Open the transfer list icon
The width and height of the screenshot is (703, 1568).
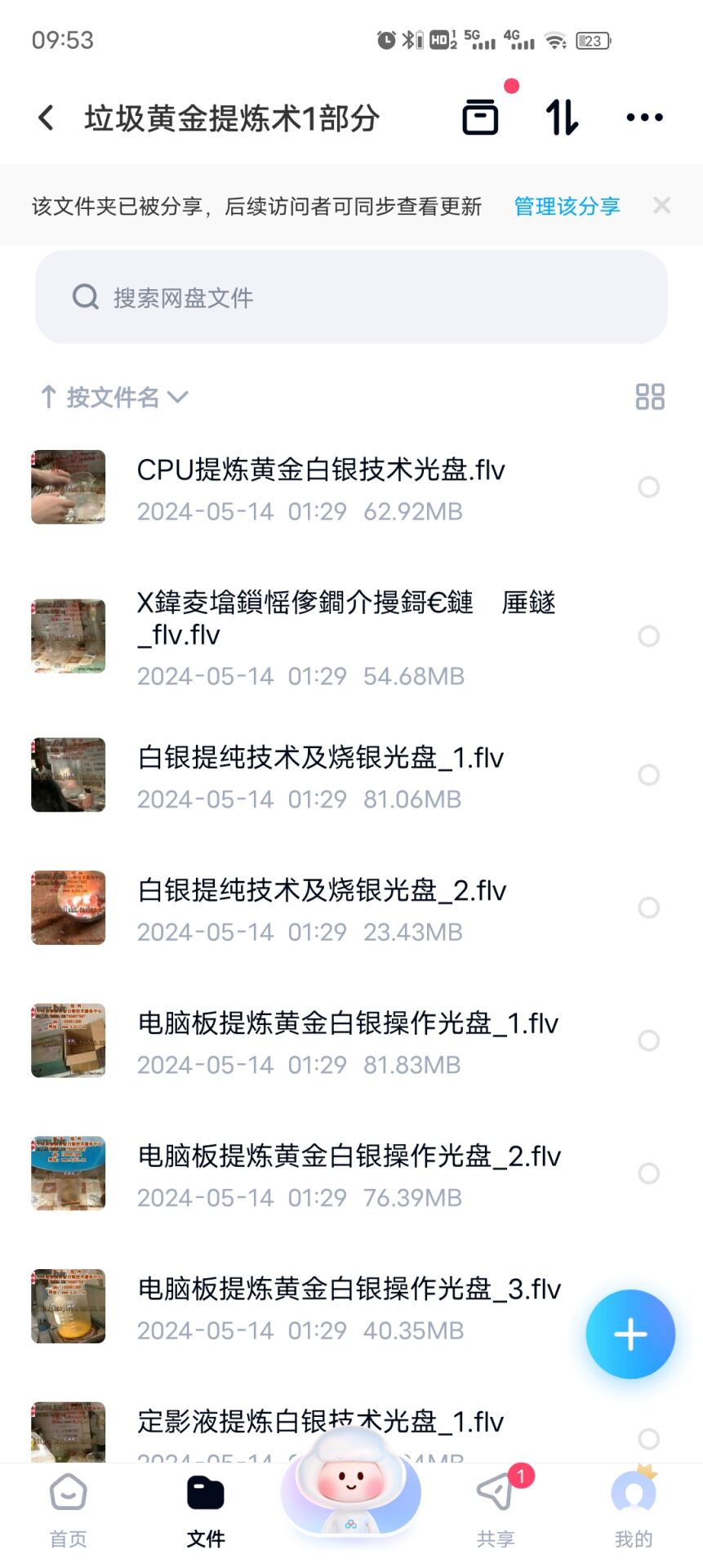(481, 117)
